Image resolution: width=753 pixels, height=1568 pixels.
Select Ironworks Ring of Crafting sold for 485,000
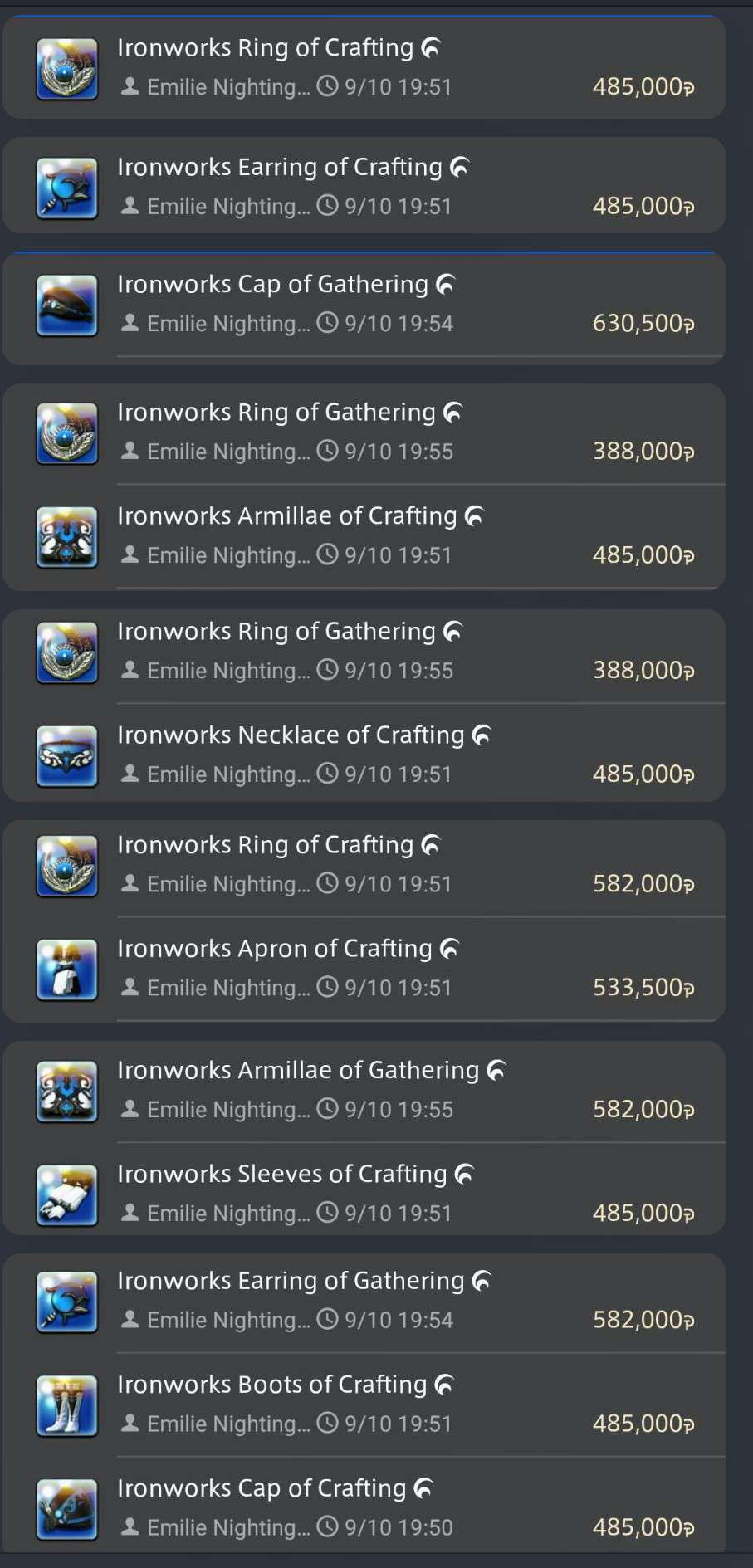pyautogui.click(x=364, y=67)
